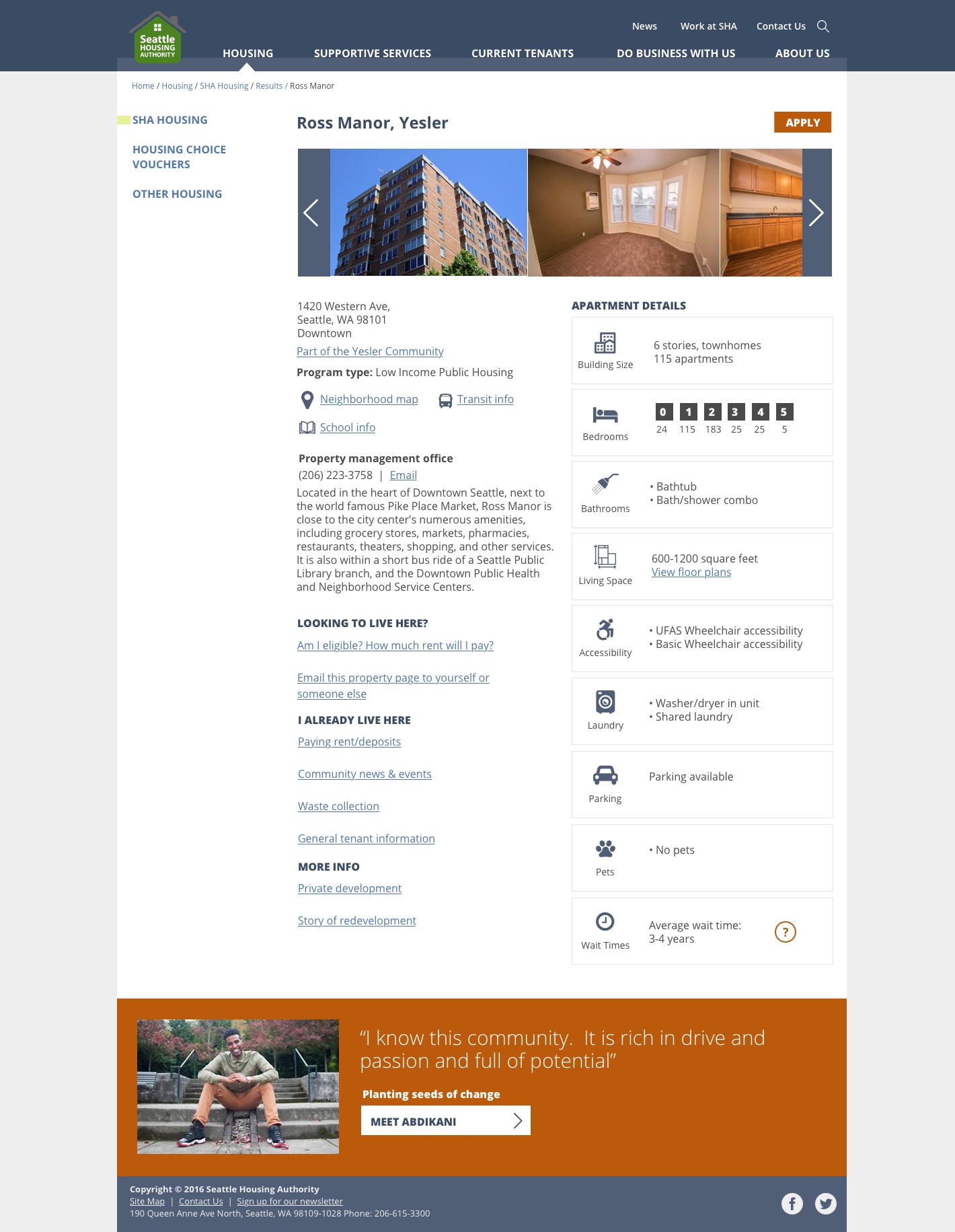
Task: View floor plans for living space
Action: (x=691, y=572)
